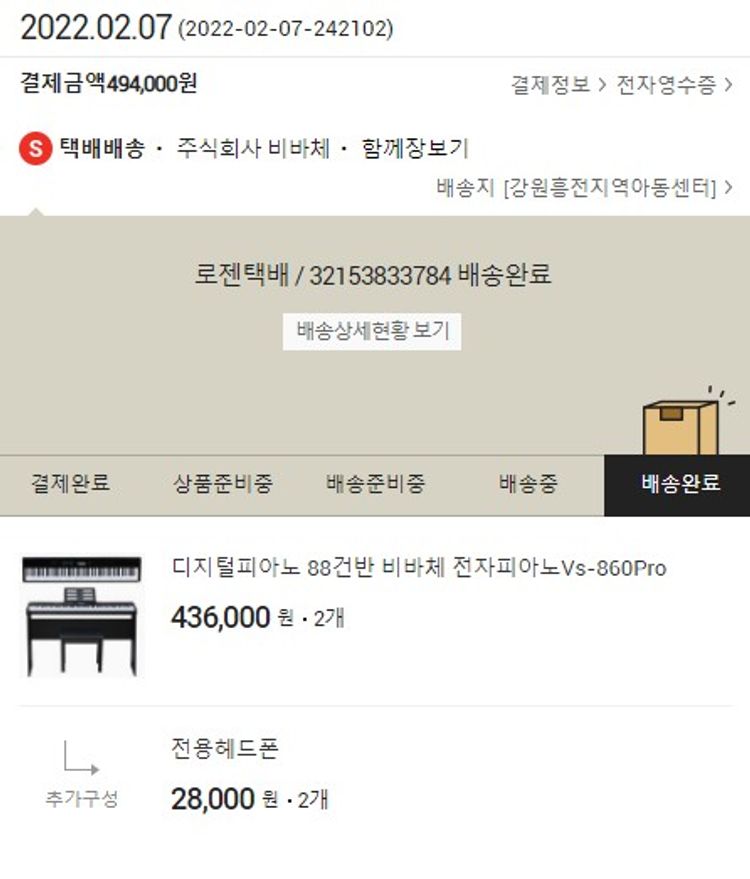
Task: View the 전자영수증 electronic receipt
Action: click(673, 85)
